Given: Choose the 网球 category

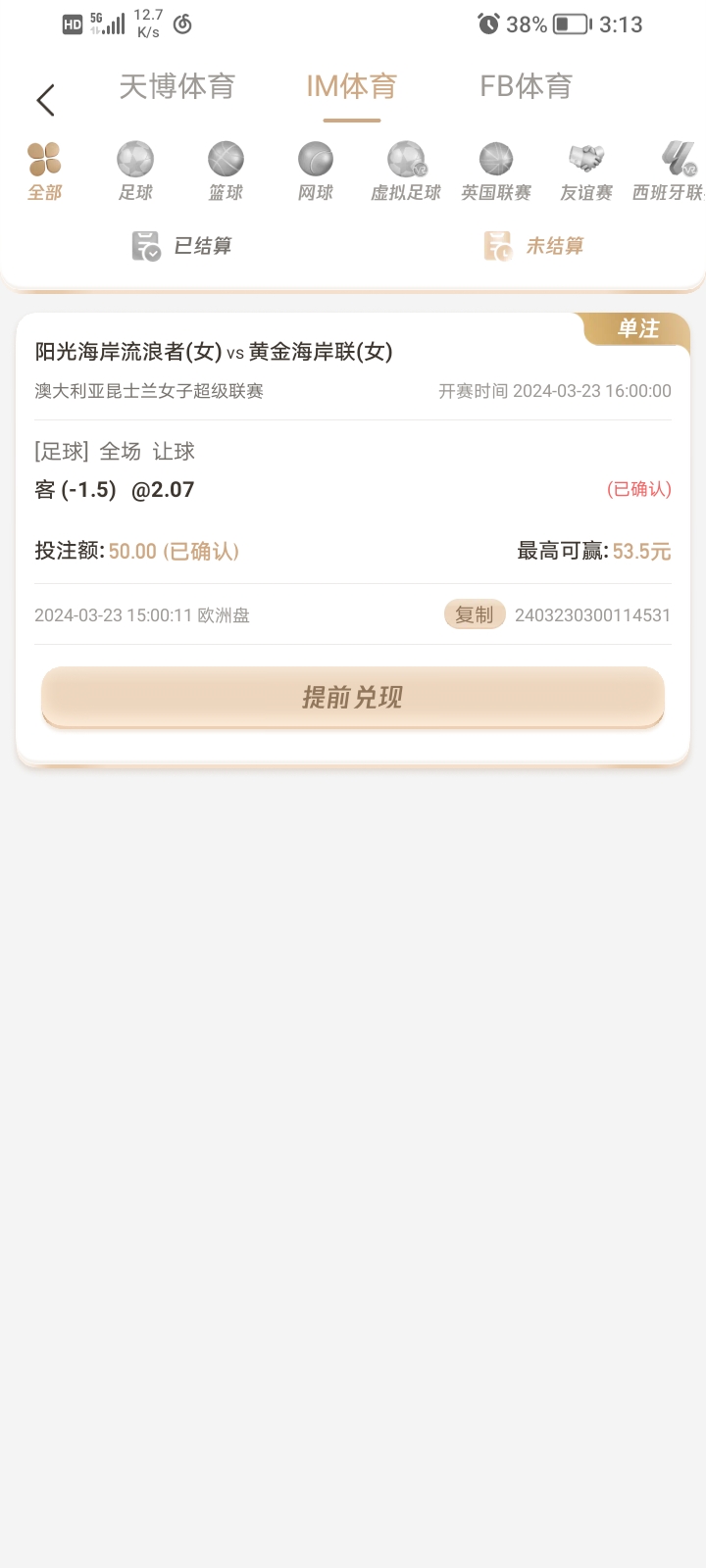Looking at the screenshot, I should coord(316,171).
